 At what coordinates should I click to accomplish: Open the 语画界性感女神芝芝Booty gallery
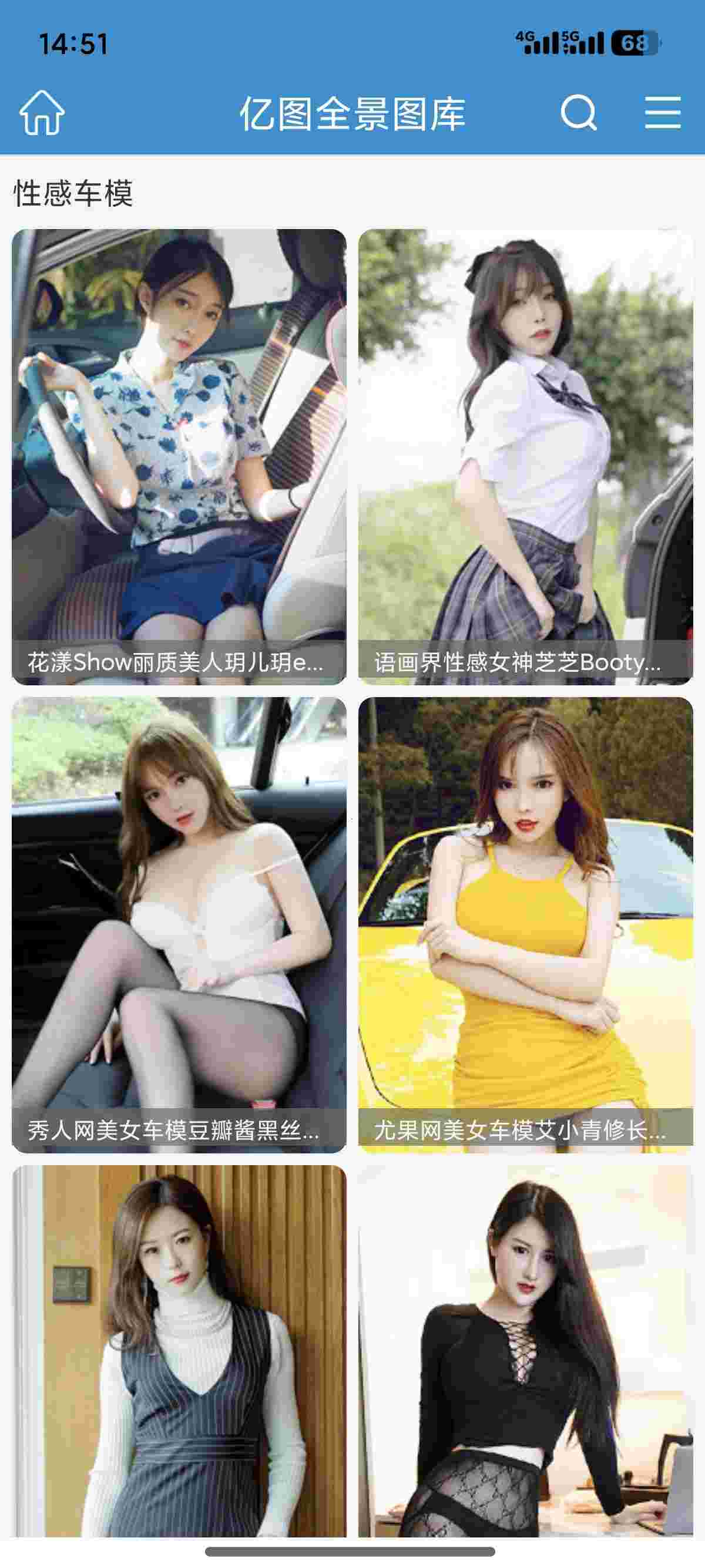tap(525, 456)
